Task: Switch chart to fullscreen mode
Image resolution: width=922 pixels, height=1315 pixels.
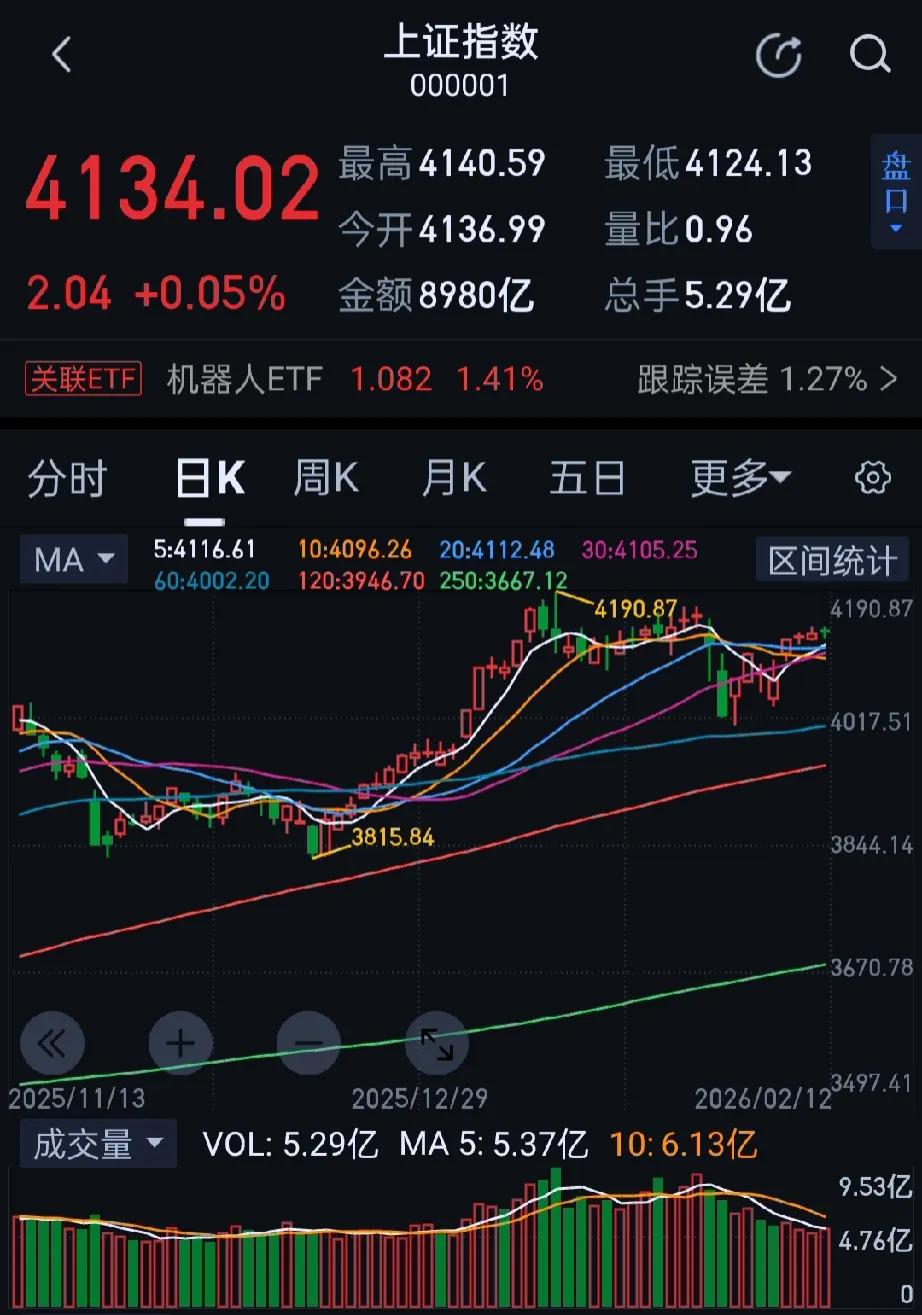Action: click(x=437, y=1043)
